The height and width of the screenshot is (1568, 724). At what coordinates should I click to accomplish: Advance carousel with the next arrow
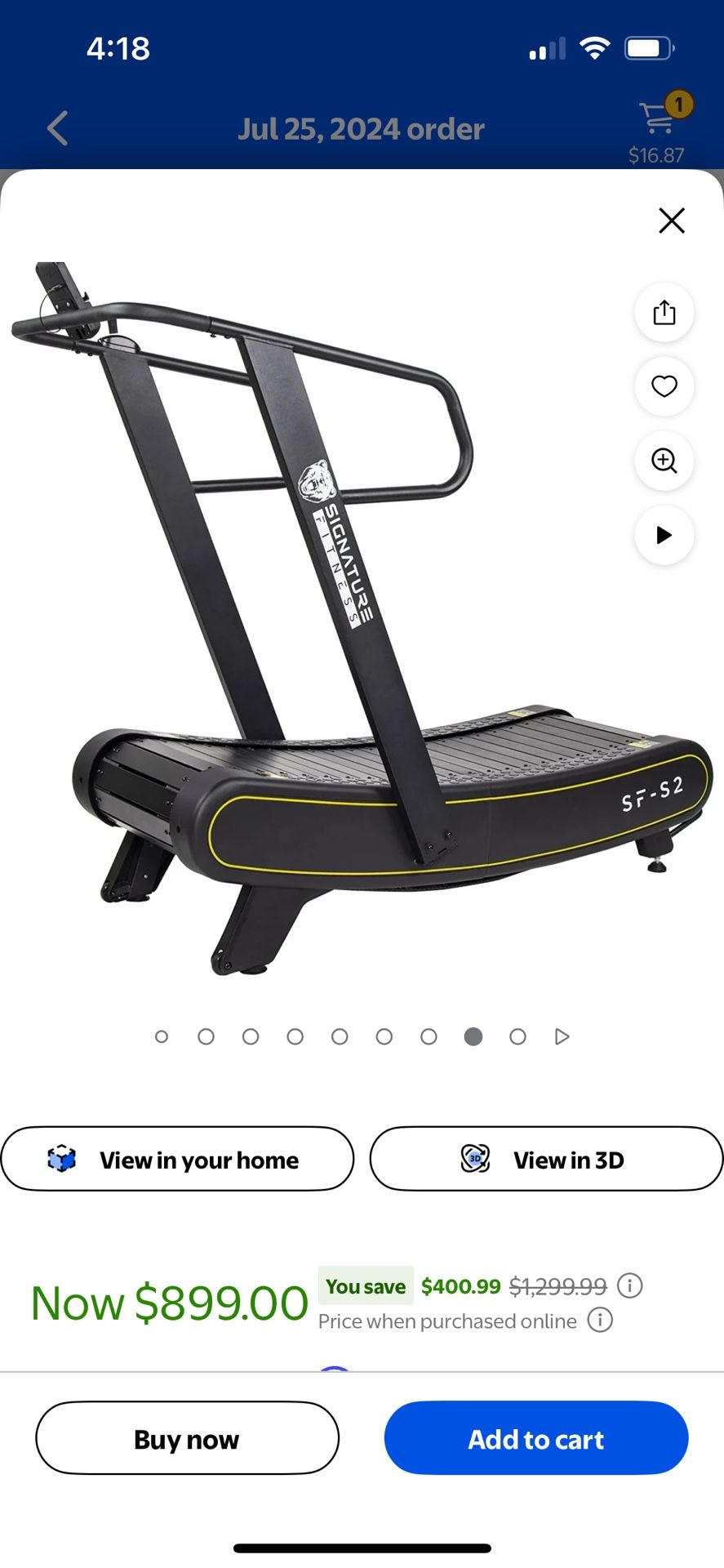point(562,1036)
